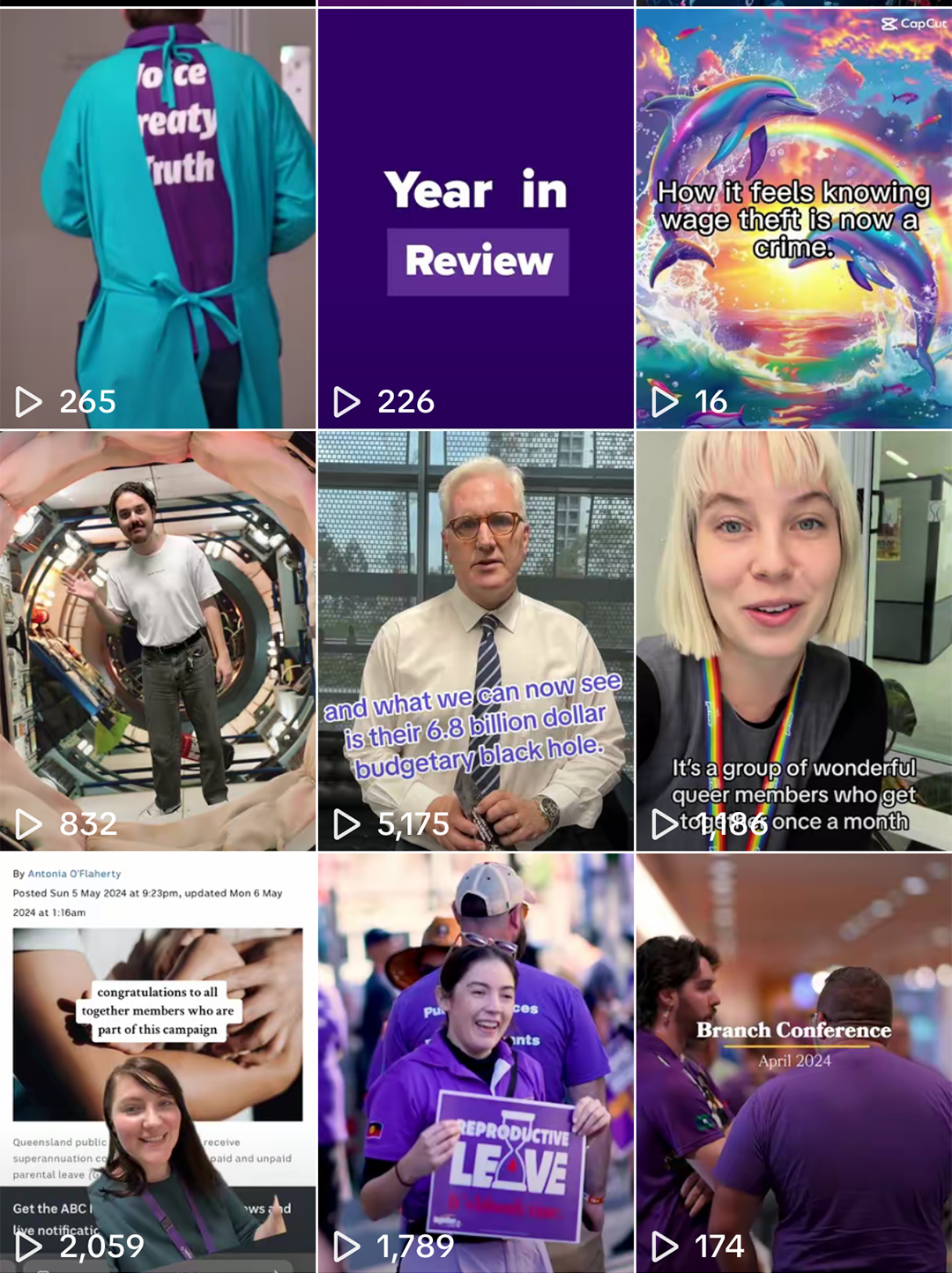952x1273 pixels.
Task: Play the Year in Review video
Action: [476, 218]
